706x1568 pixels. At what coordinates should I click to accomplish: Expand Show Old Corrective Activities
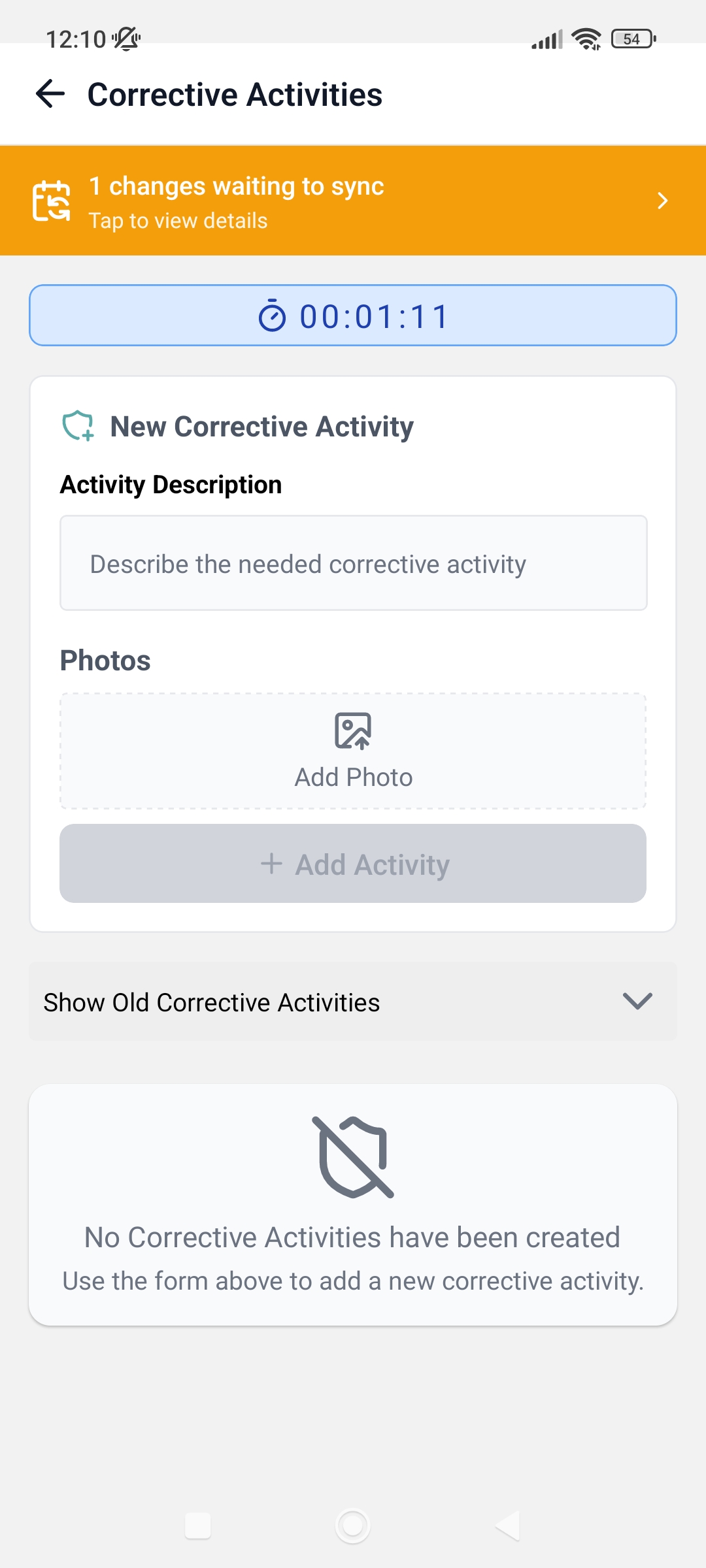tap(353, 1002)
